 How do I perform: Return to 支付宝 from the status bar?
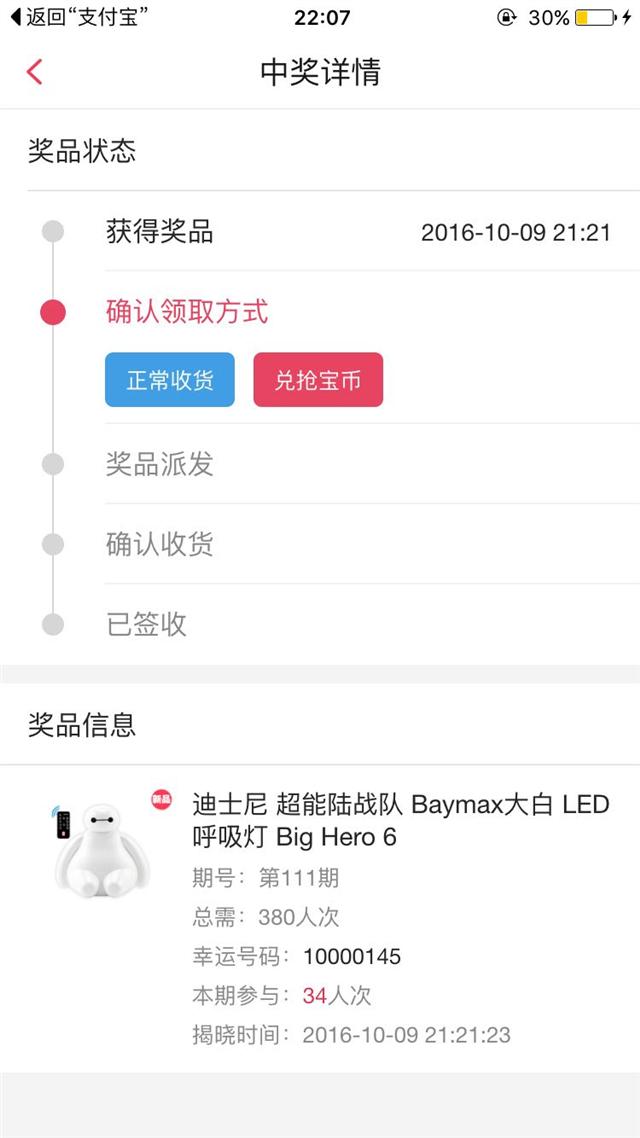pos(75,17)
